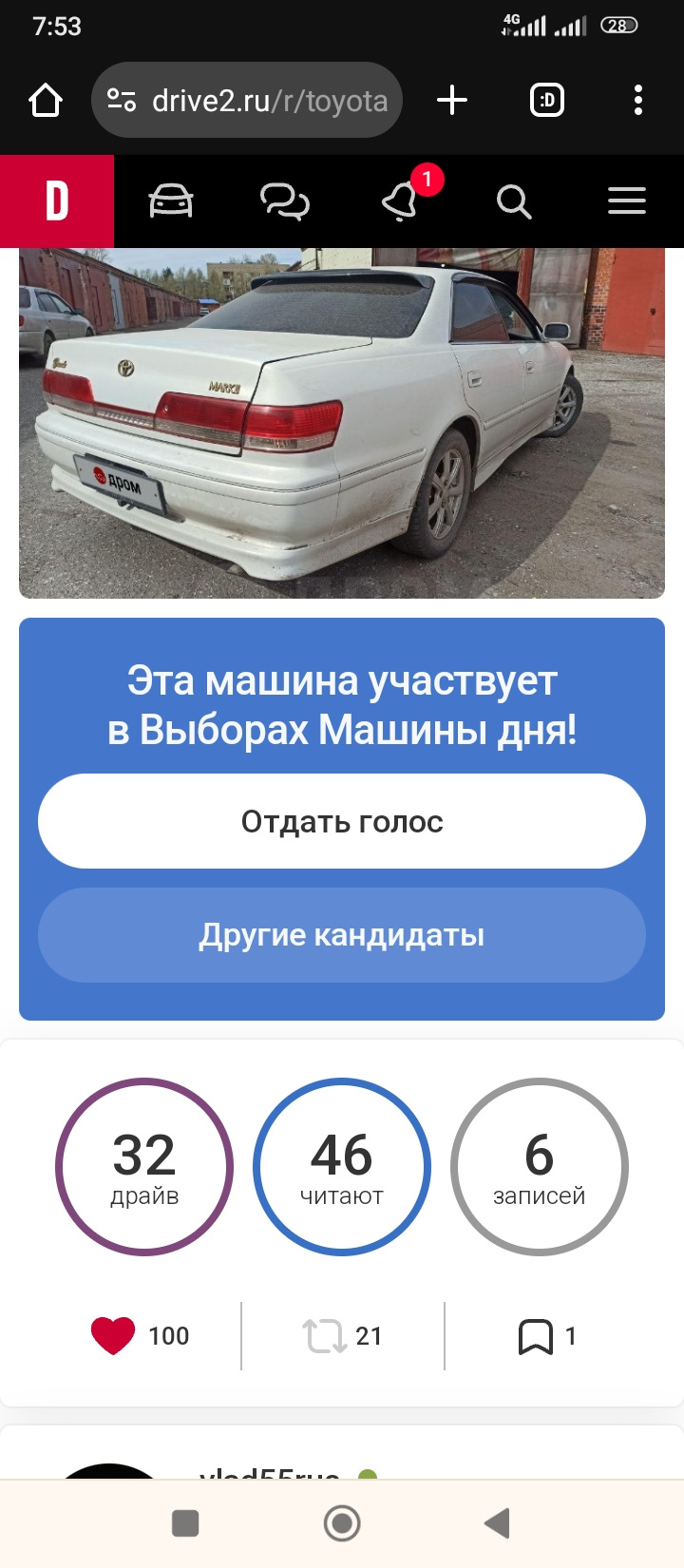Open the tab switcher
The height and width of the screenshot is (1568, 684).
[x=547, y=100]
